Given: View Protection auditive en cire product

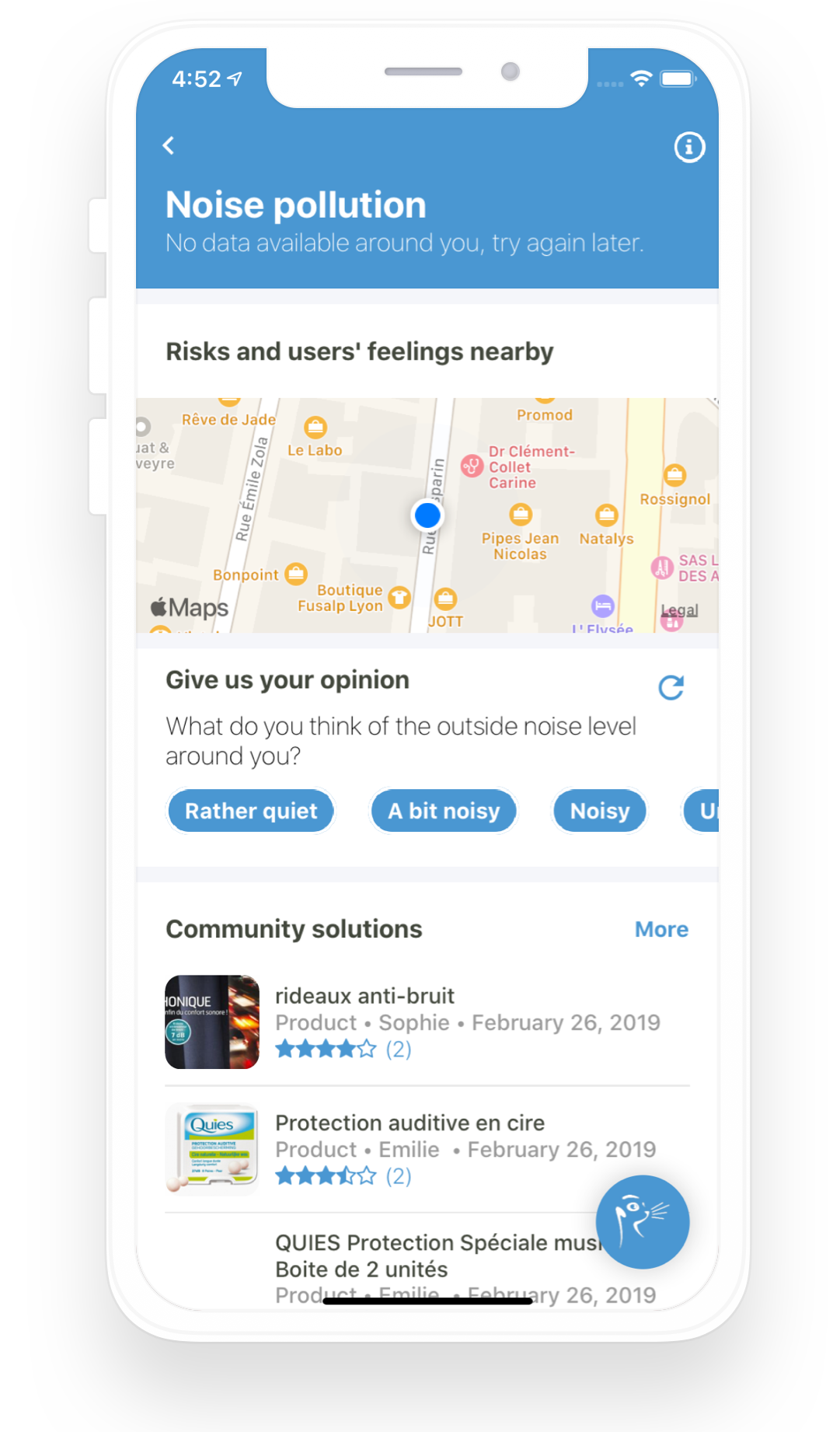Looking at the screenshot, I should click(x=410, y=1123).
